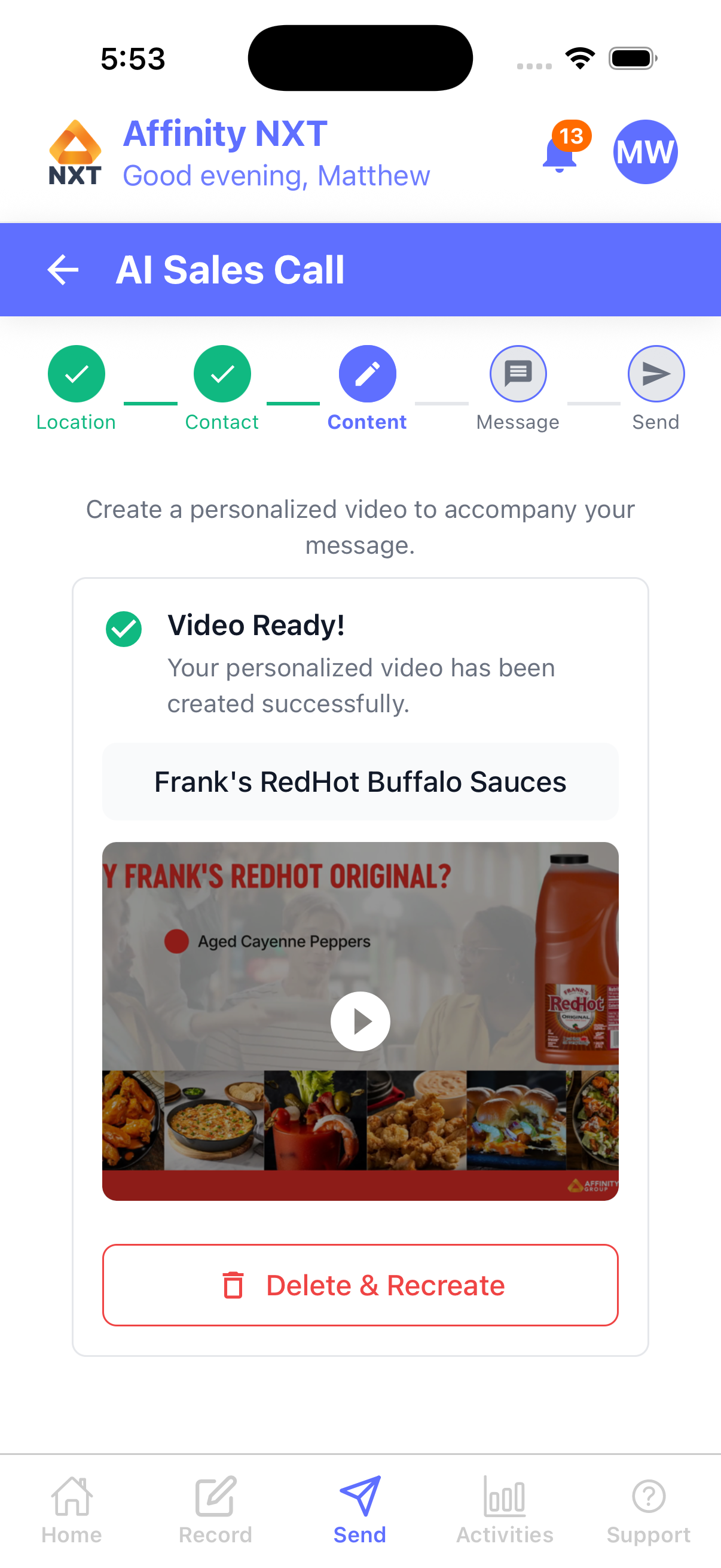The width and height of the screenshot is (721, 1568).
Task: Tap the Message step icon
Action: click(518, 373)
